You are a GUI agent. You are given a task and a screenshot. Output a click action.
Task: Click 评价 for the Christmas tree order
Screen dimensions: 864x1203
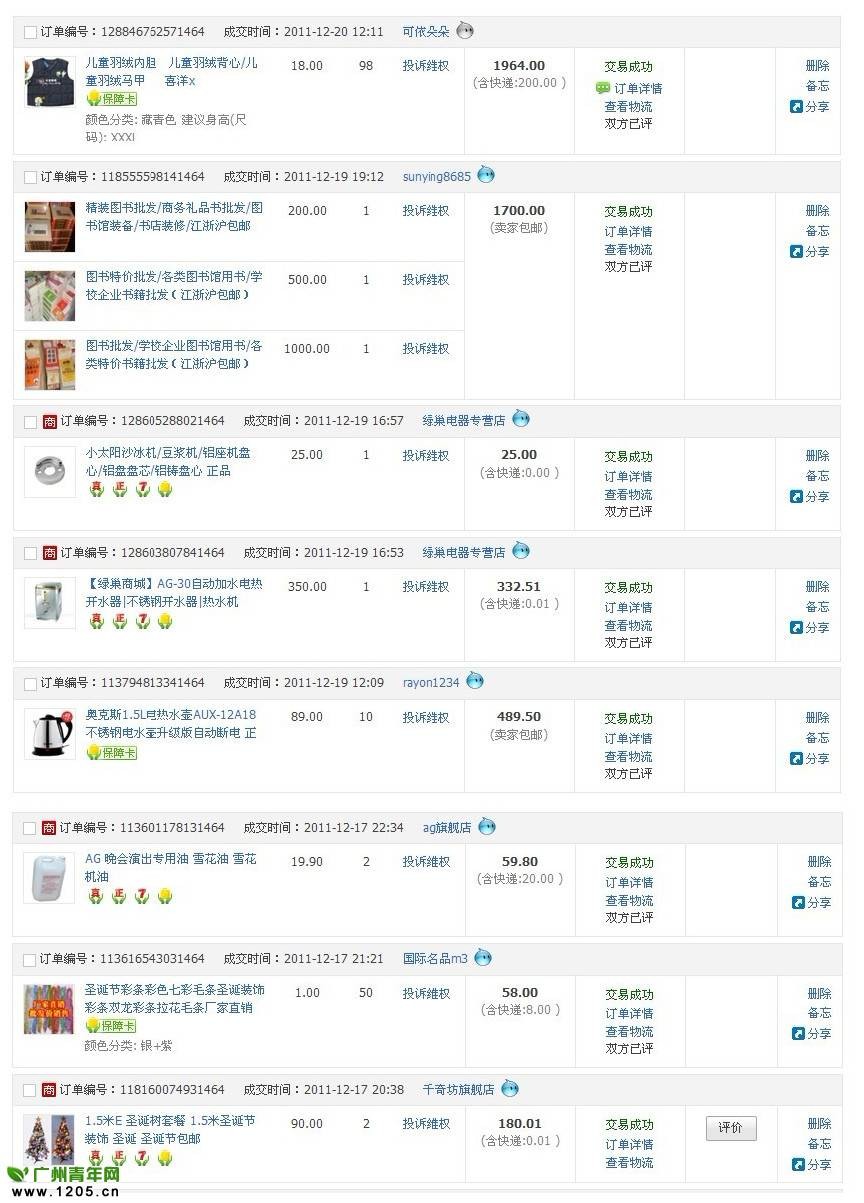coord(730,1128)
